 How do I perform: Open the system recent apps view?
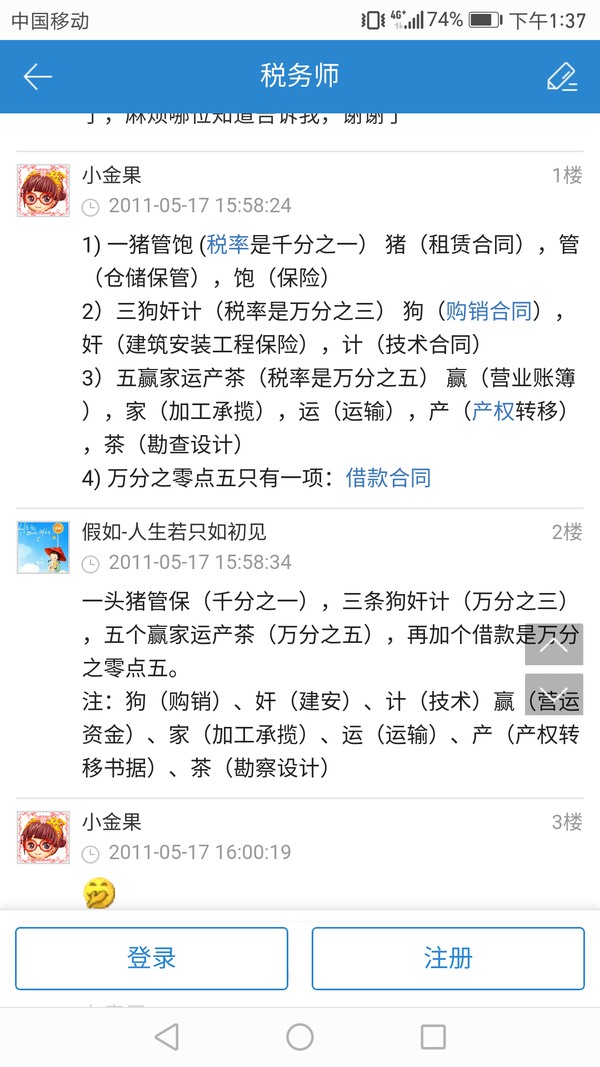(x=432, y=1037)
